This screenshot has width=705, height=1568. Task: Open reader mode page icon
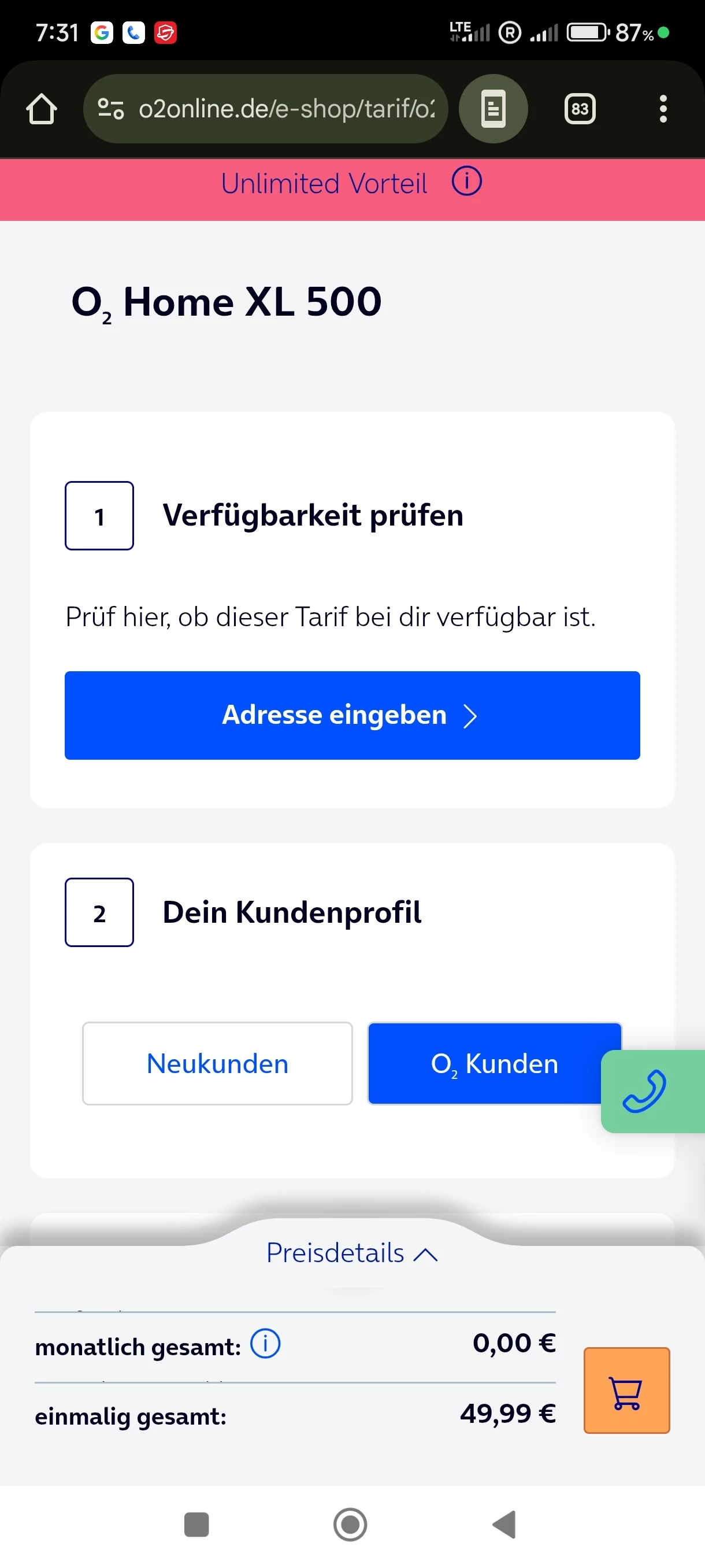coord(493,109)
